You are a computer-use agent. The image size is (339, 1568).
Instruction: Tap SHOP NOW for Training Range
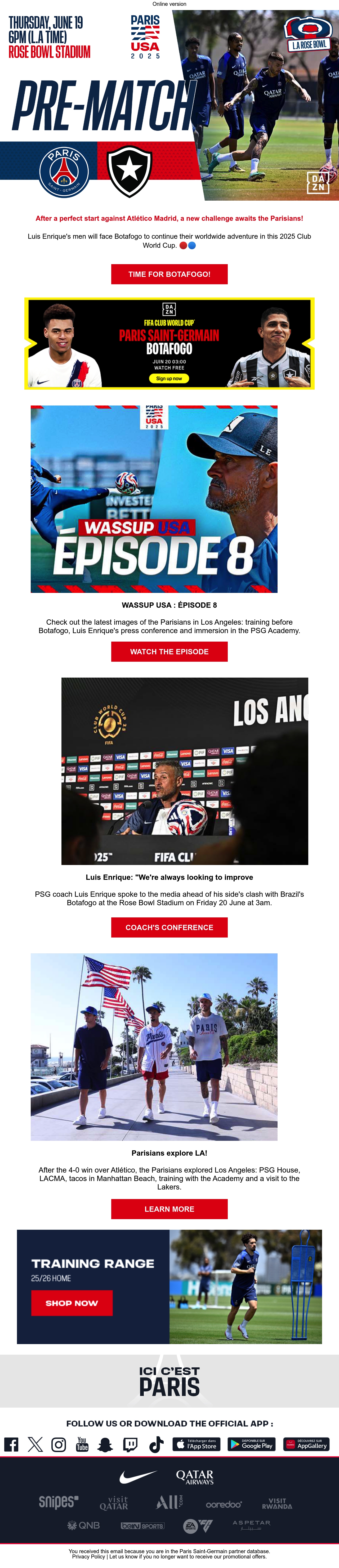[72, 1303]
